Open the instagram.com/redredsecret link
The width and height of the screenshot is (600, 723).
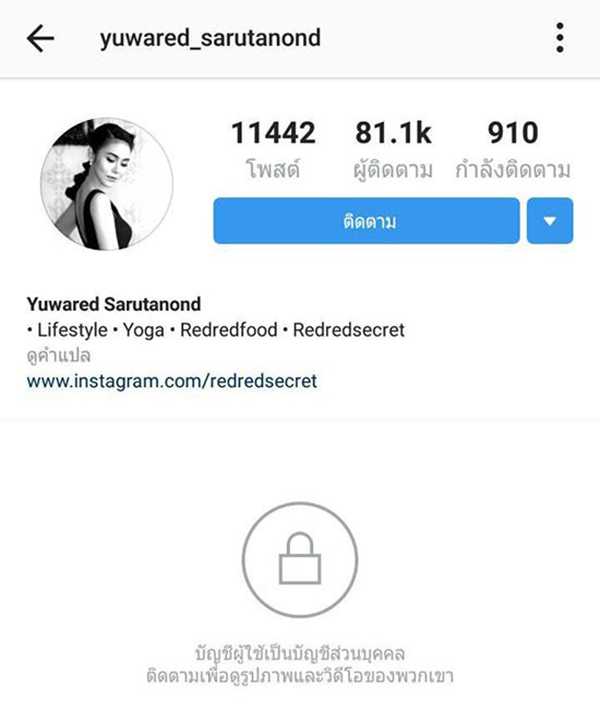click(x=171, y=381)
